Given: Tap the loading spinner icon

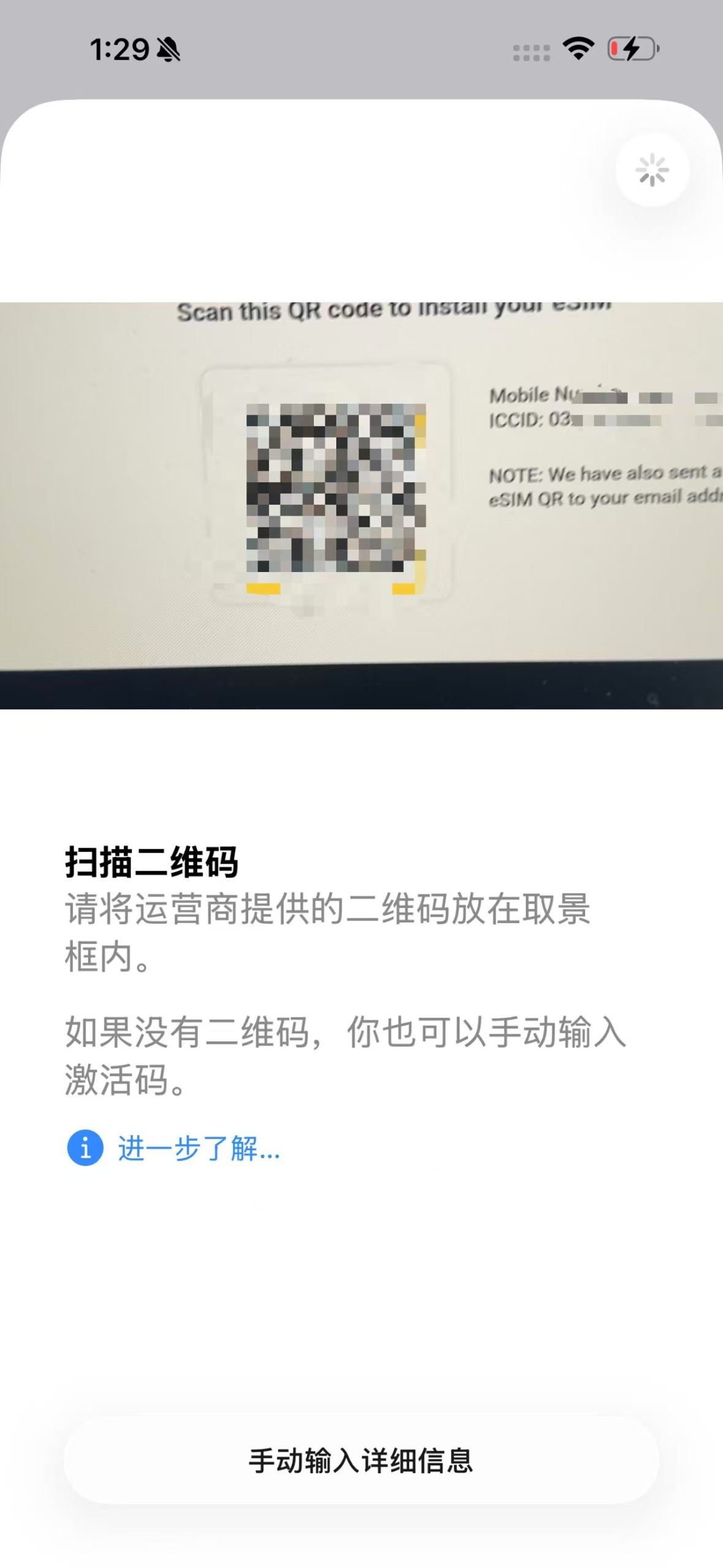Looking at the screenshot, I should click(x=651, y=170).
